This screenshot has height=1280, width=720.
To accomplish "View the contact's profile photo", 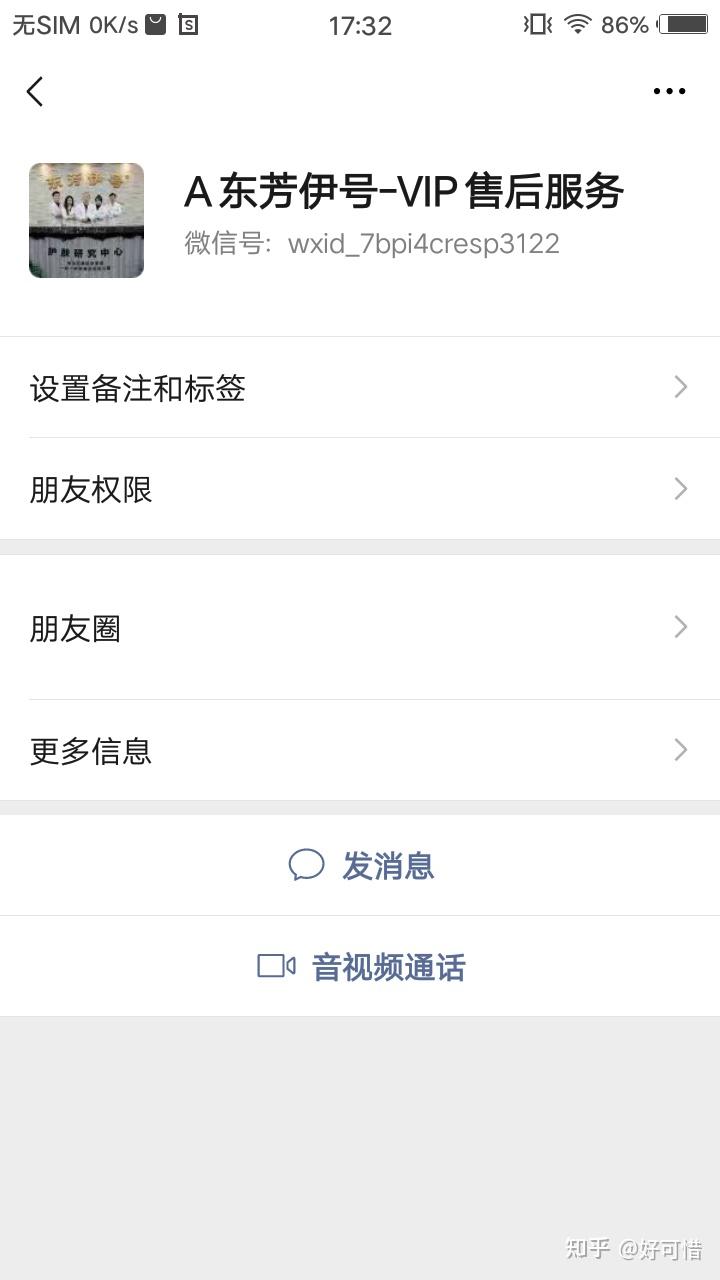I will [87, 220].
